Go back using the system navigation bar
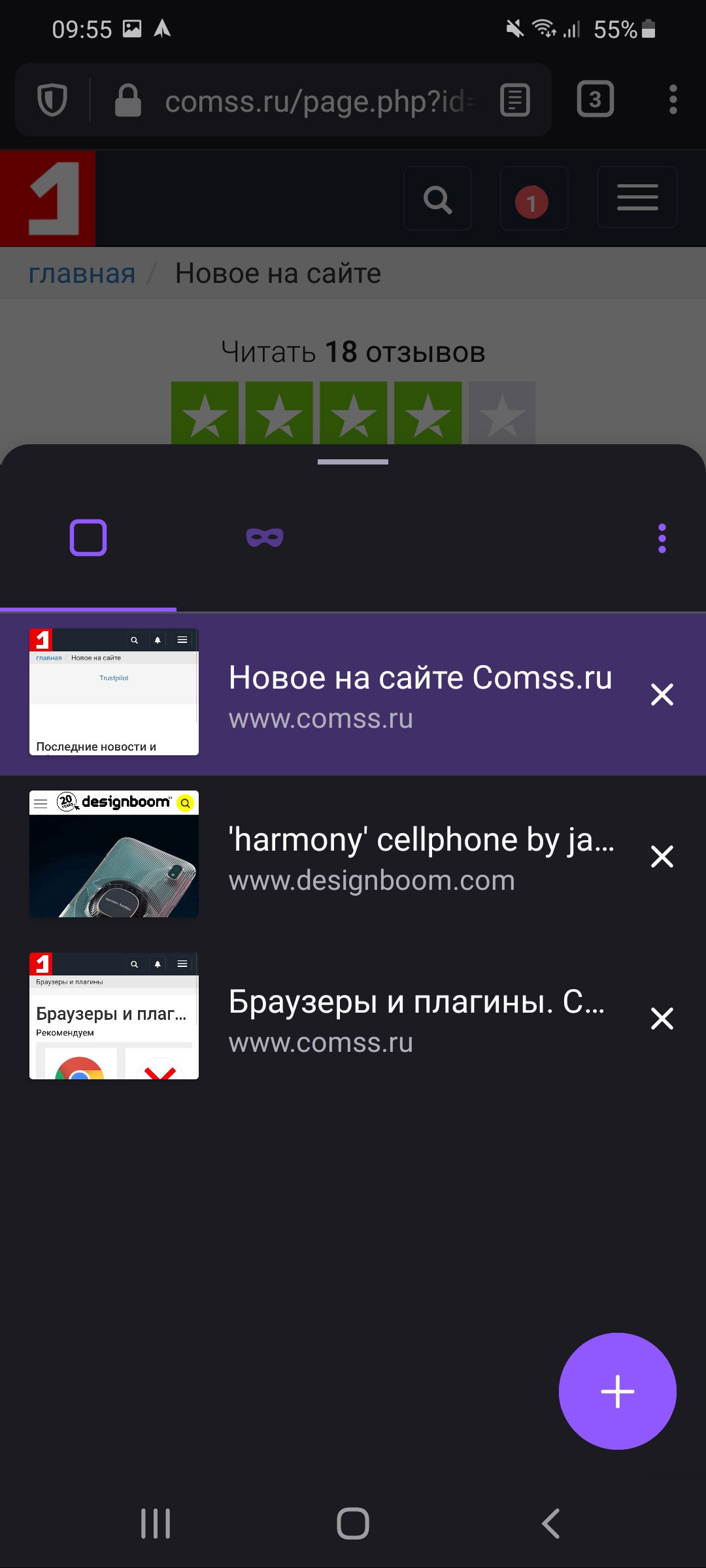706x1568 pixels. point(550,1524)
